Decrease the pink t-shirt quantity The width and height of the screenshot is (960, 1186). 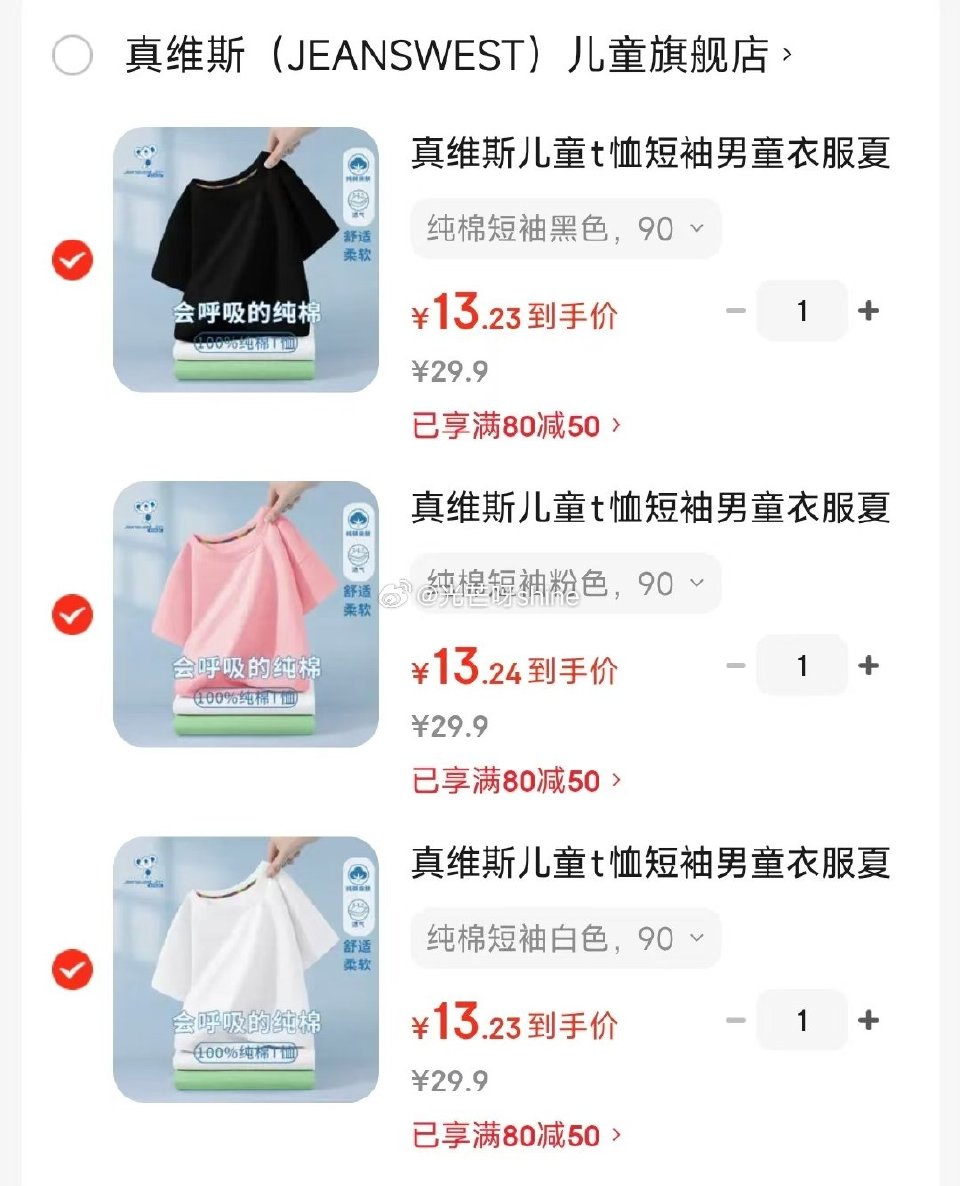[736, 665]
